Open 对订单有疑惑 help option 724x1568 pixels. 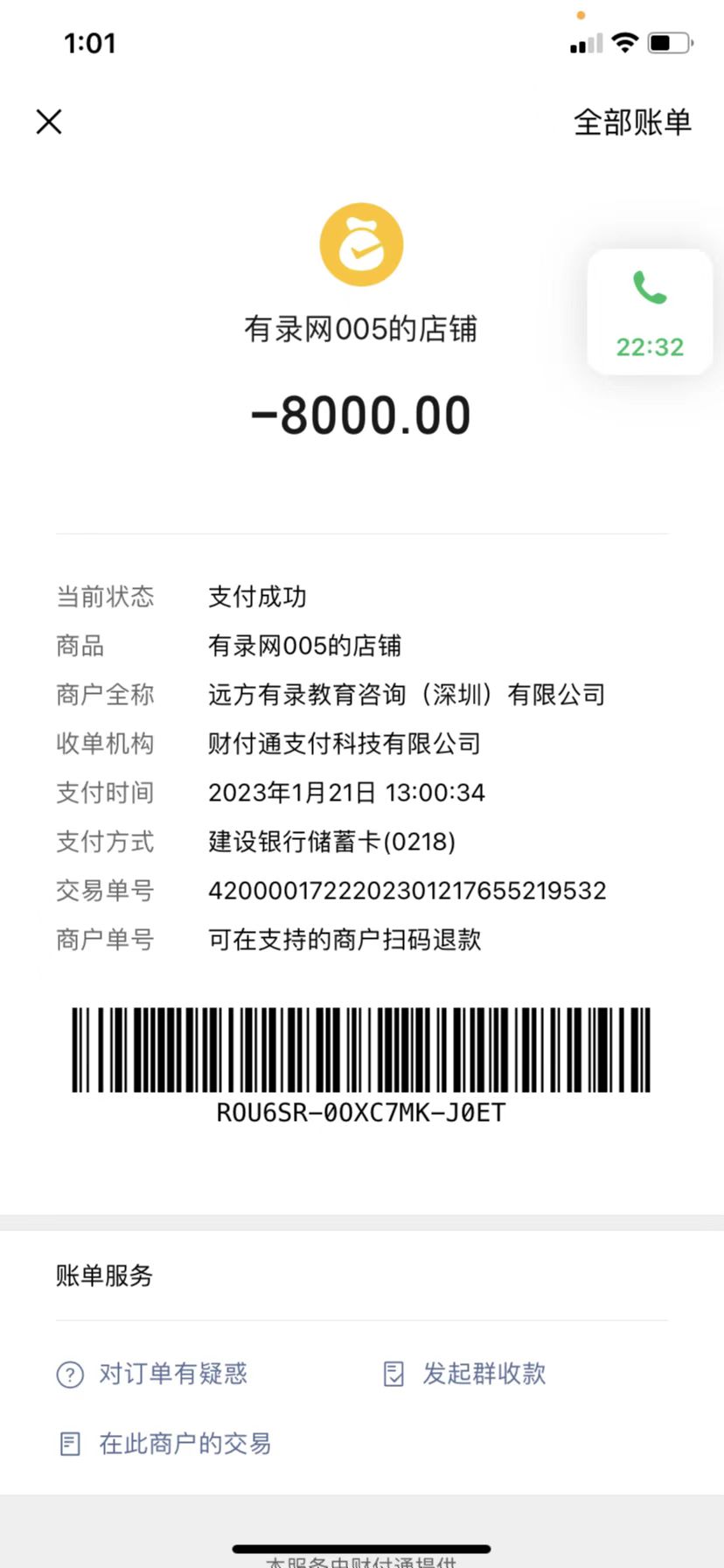[153, 1373]
